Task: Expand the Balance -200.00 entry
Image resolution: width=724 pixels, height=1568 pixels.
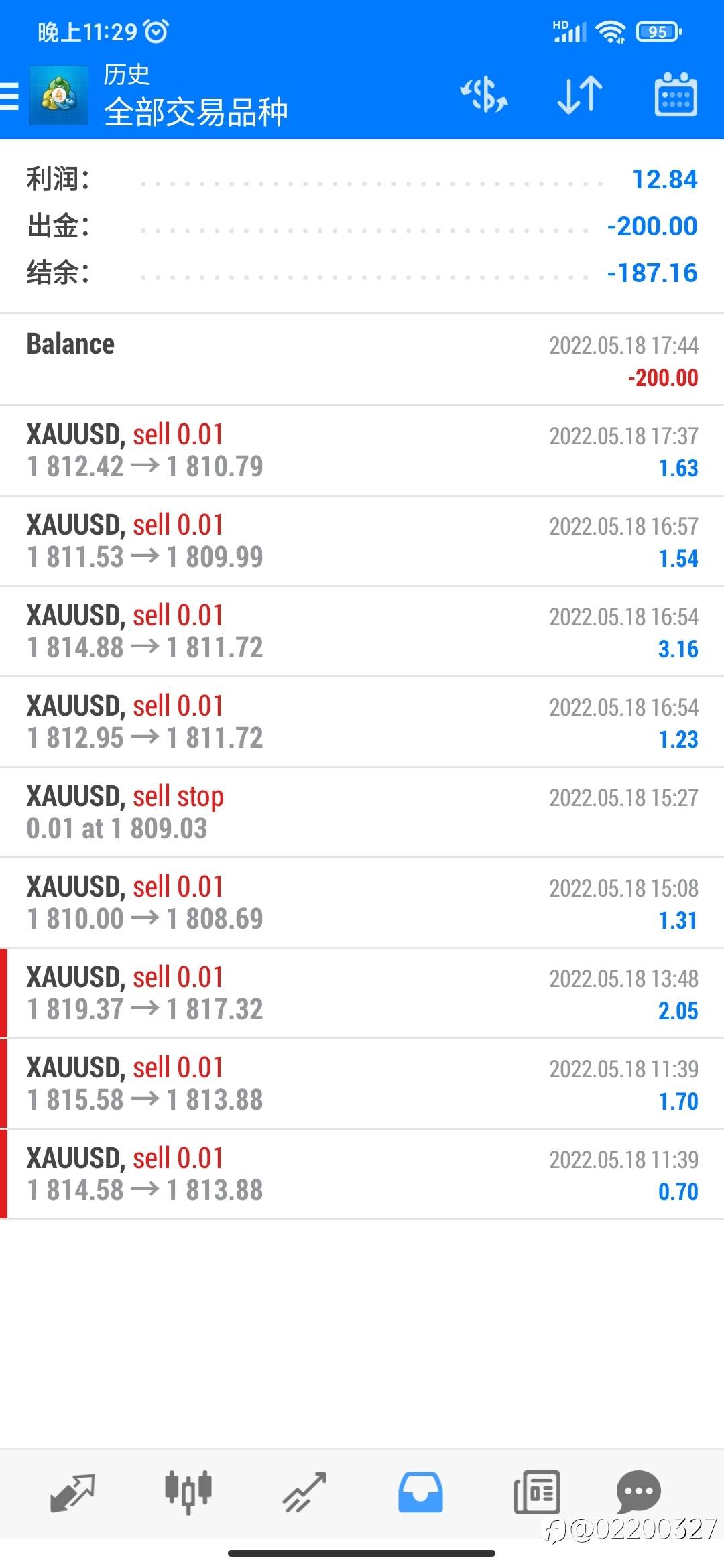Action: [362, 359]
